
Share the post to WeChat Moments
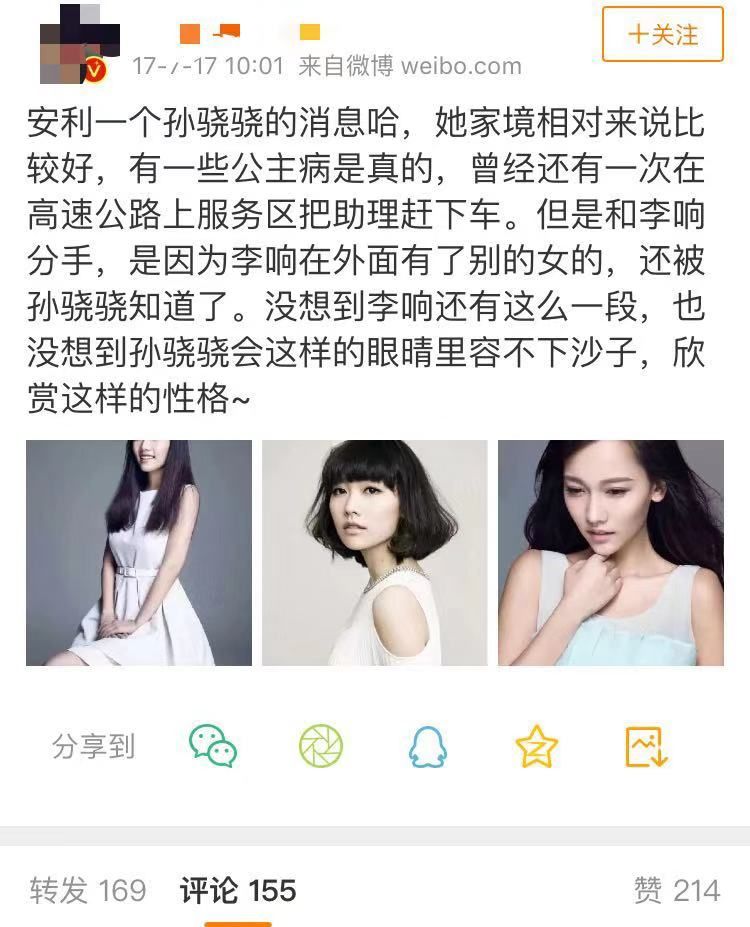321,746
